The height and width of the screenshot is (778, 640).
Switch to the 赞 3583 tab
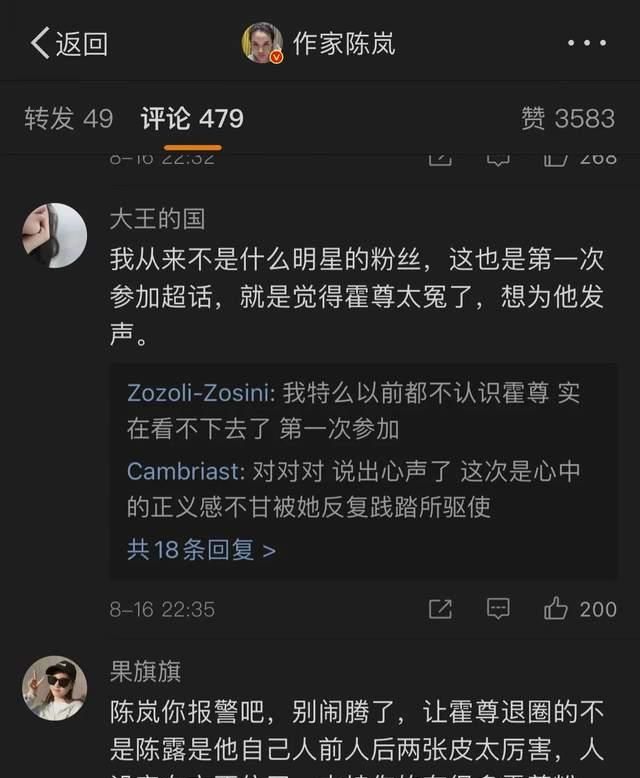click(x=567, y=119)
